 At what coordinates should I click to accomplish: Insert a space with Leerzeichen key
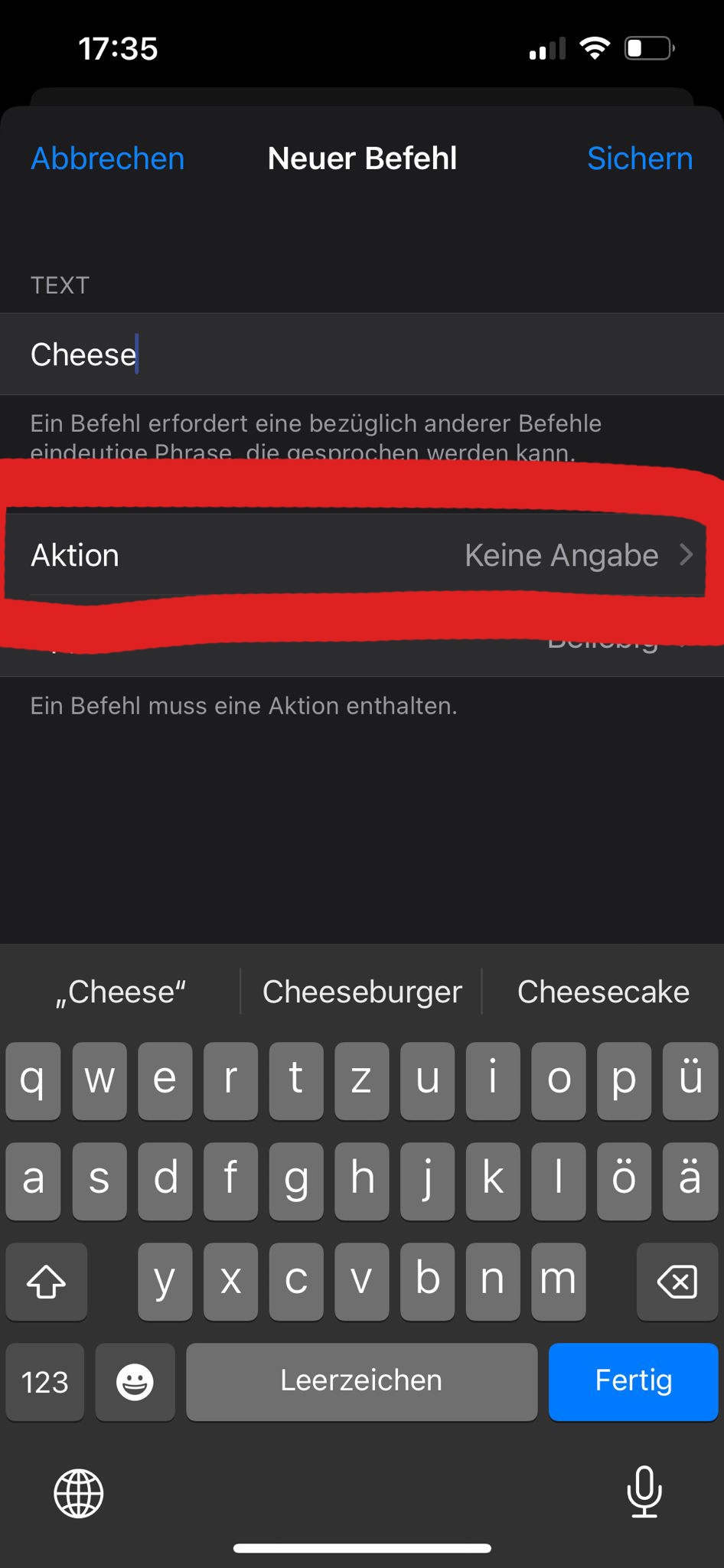[x=361, y=1380]
